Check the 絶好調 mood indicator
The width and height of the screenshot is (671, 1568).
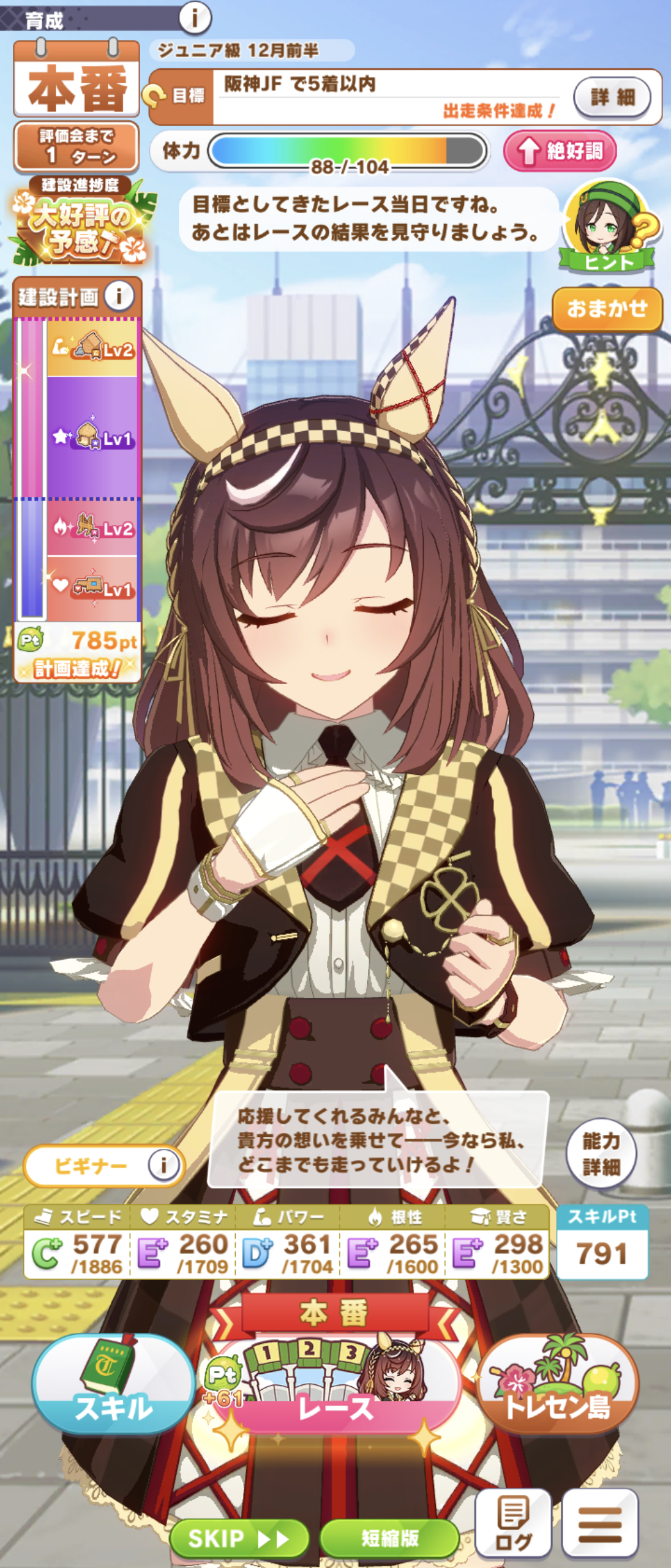point(560,151)
